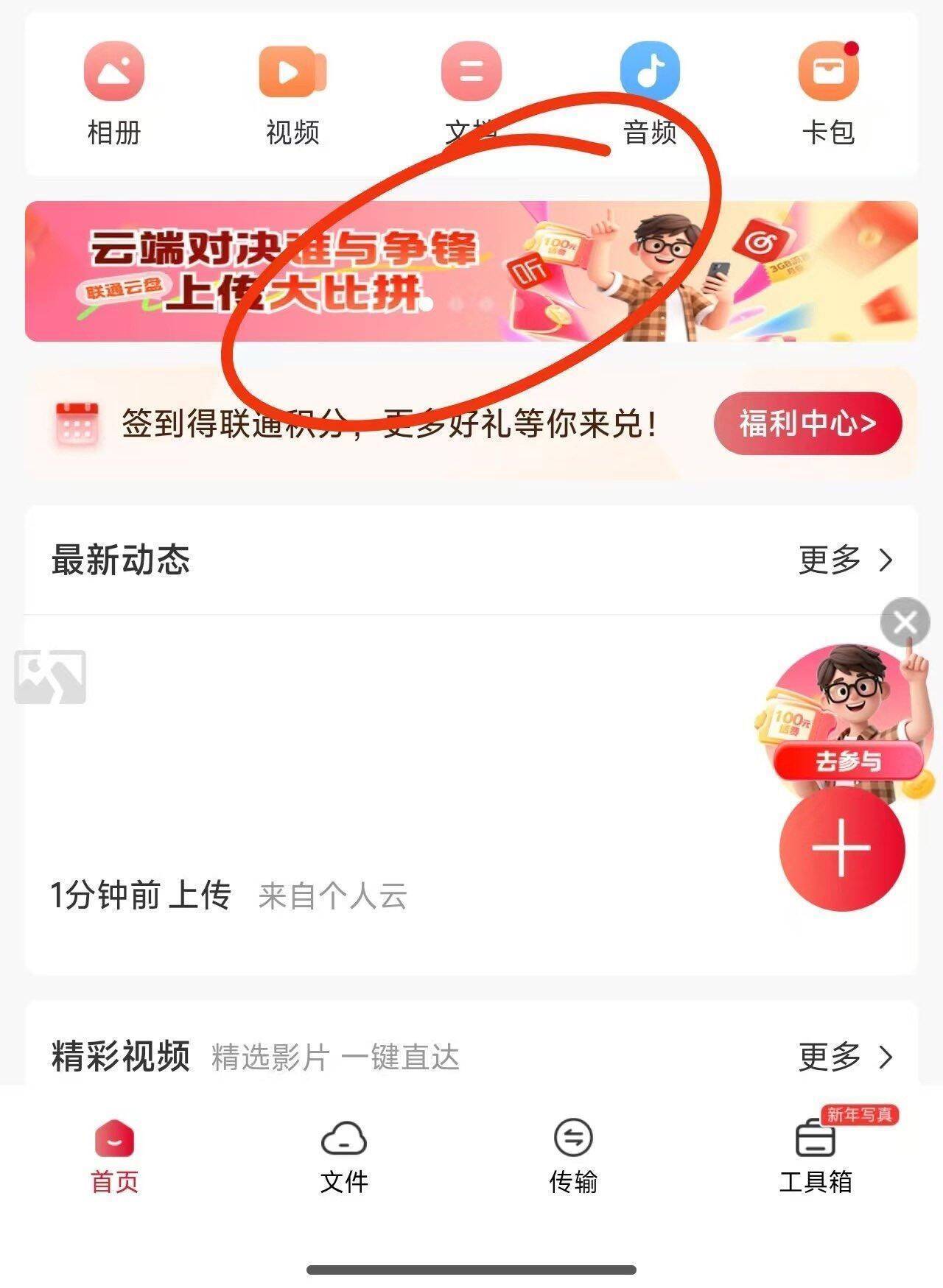This screenshot has height=1288, width=943.
Task: Open the recently uploaded image thumbnail
Action: (x=50, y=676)
